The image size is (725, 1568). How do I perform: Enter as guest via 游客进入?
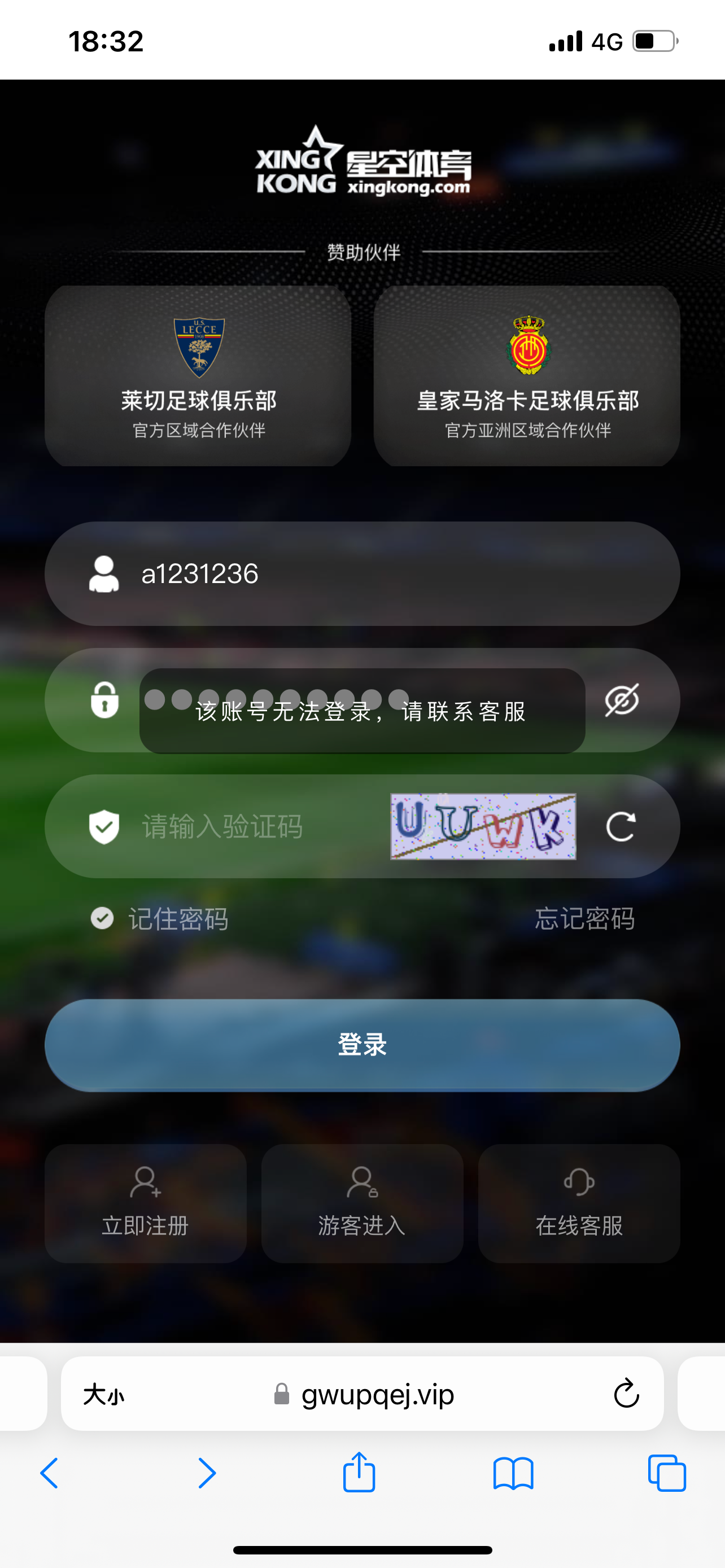click(362, 1203)
